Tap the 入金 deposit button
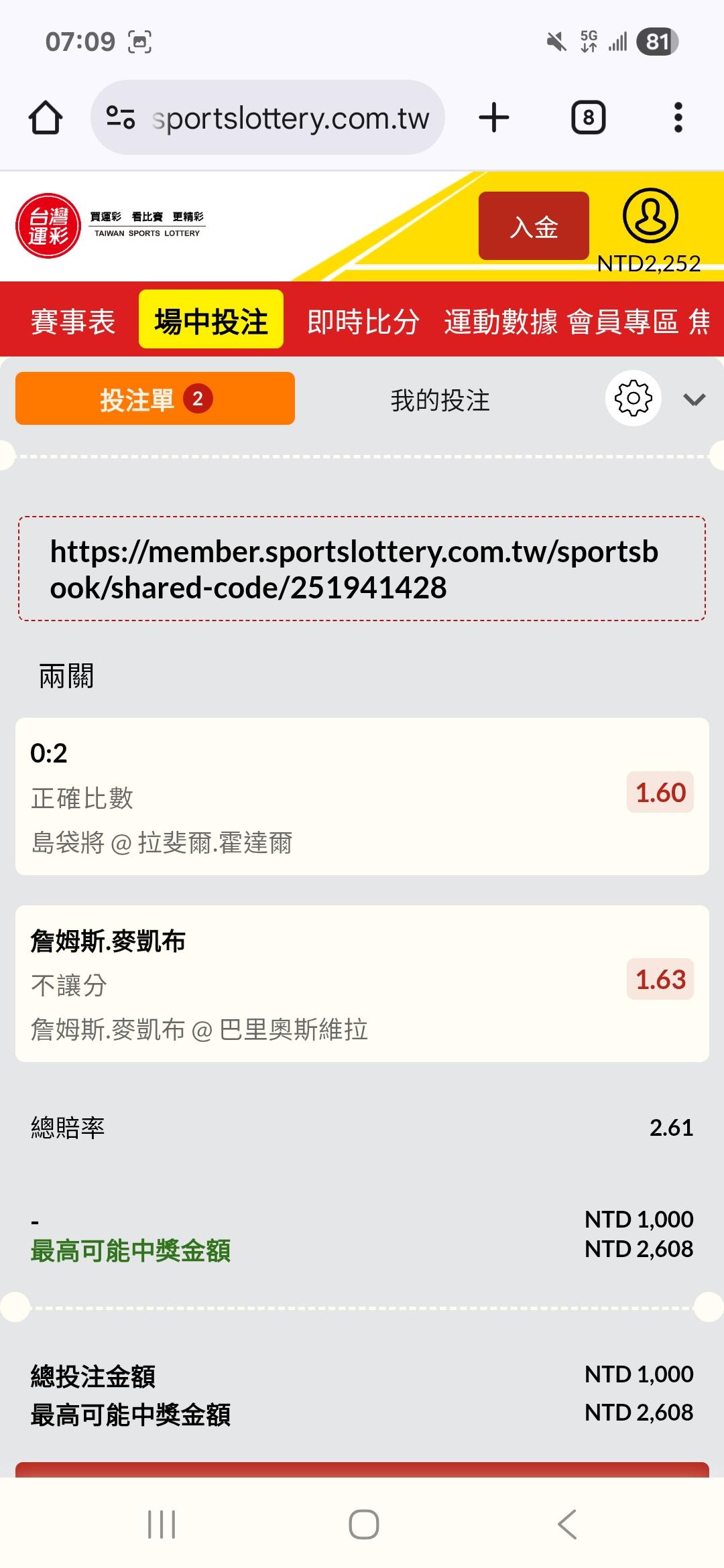This screenshot has height=1568, width=724. (534, 226)
